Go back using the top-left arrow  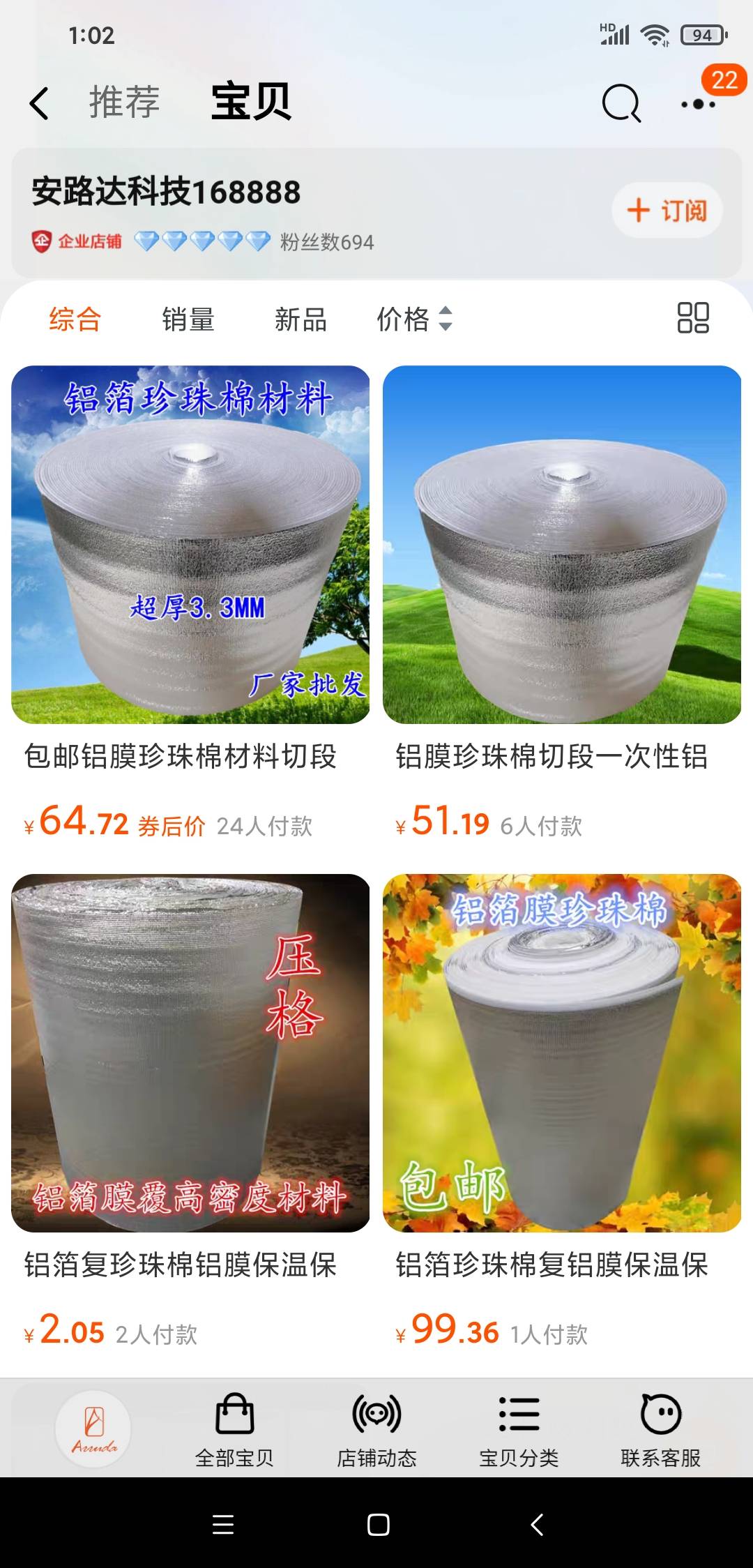[x=39, y=103]
